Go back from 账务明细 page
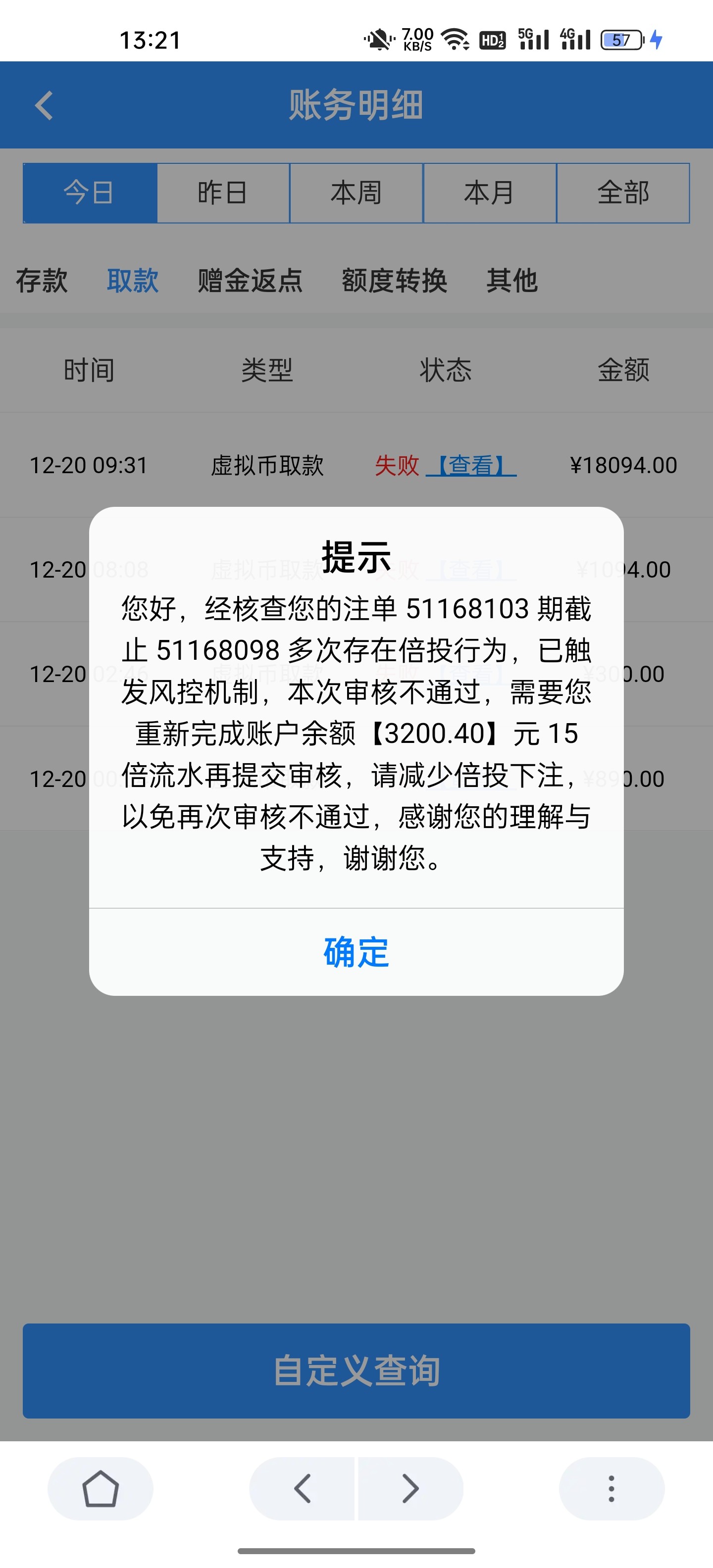Image resolution: width=713 pixels, height=1568 pixels. (x=44, y=105)
